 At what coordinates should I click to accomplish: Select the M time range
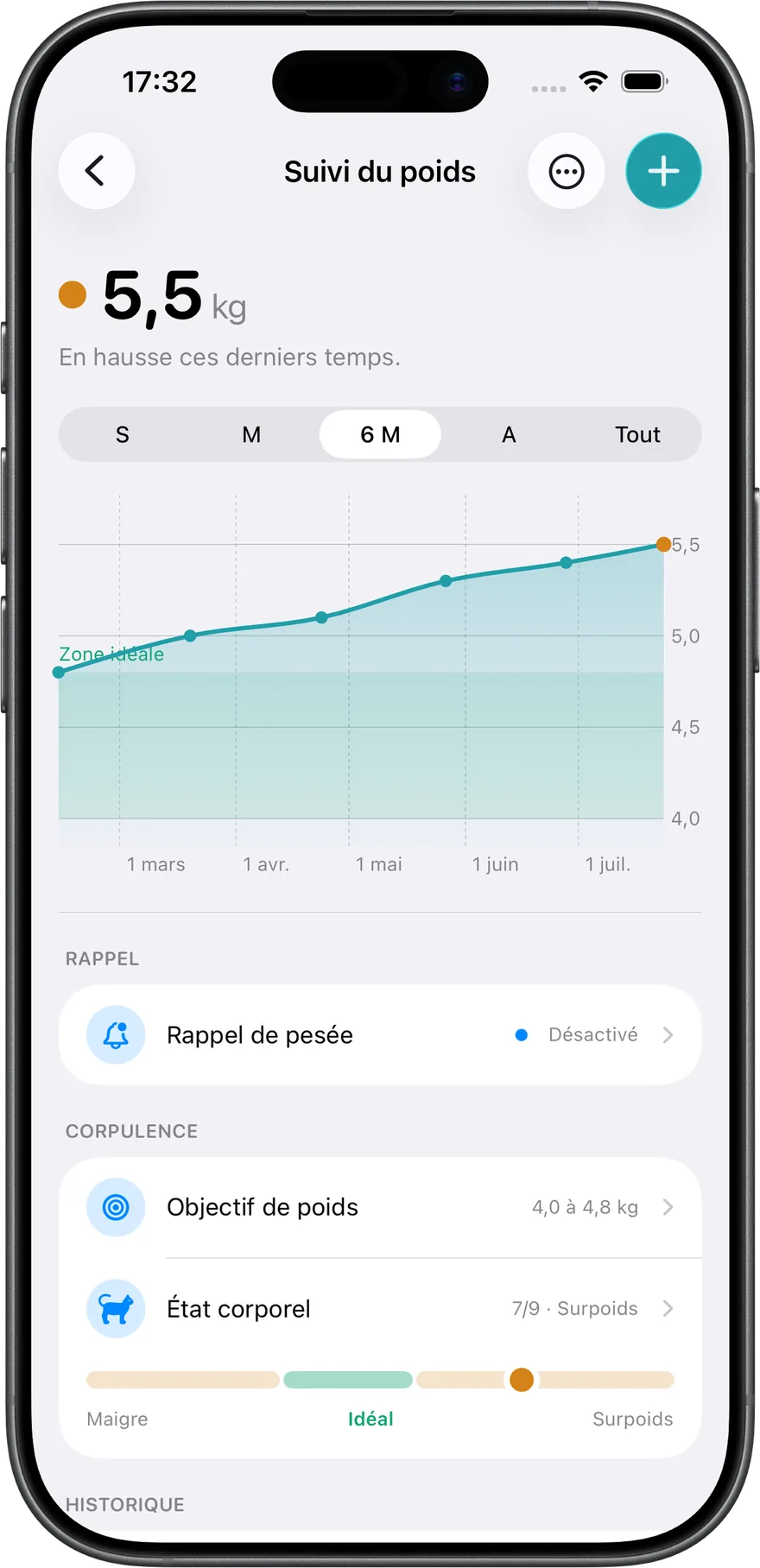251,434
